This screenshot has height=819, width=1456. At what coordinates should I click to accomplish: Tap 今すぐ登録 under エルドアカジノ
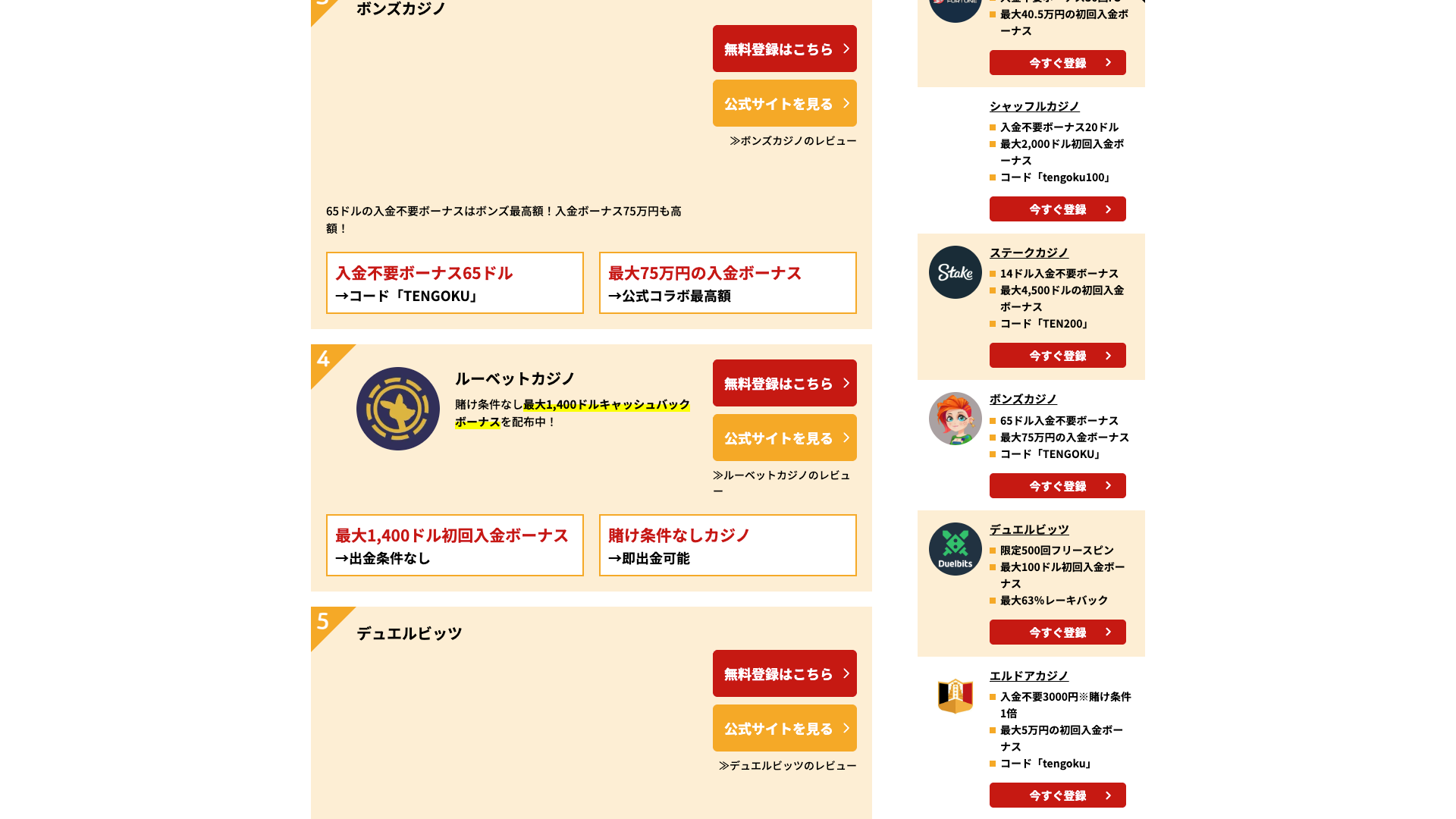[1057, 795]
